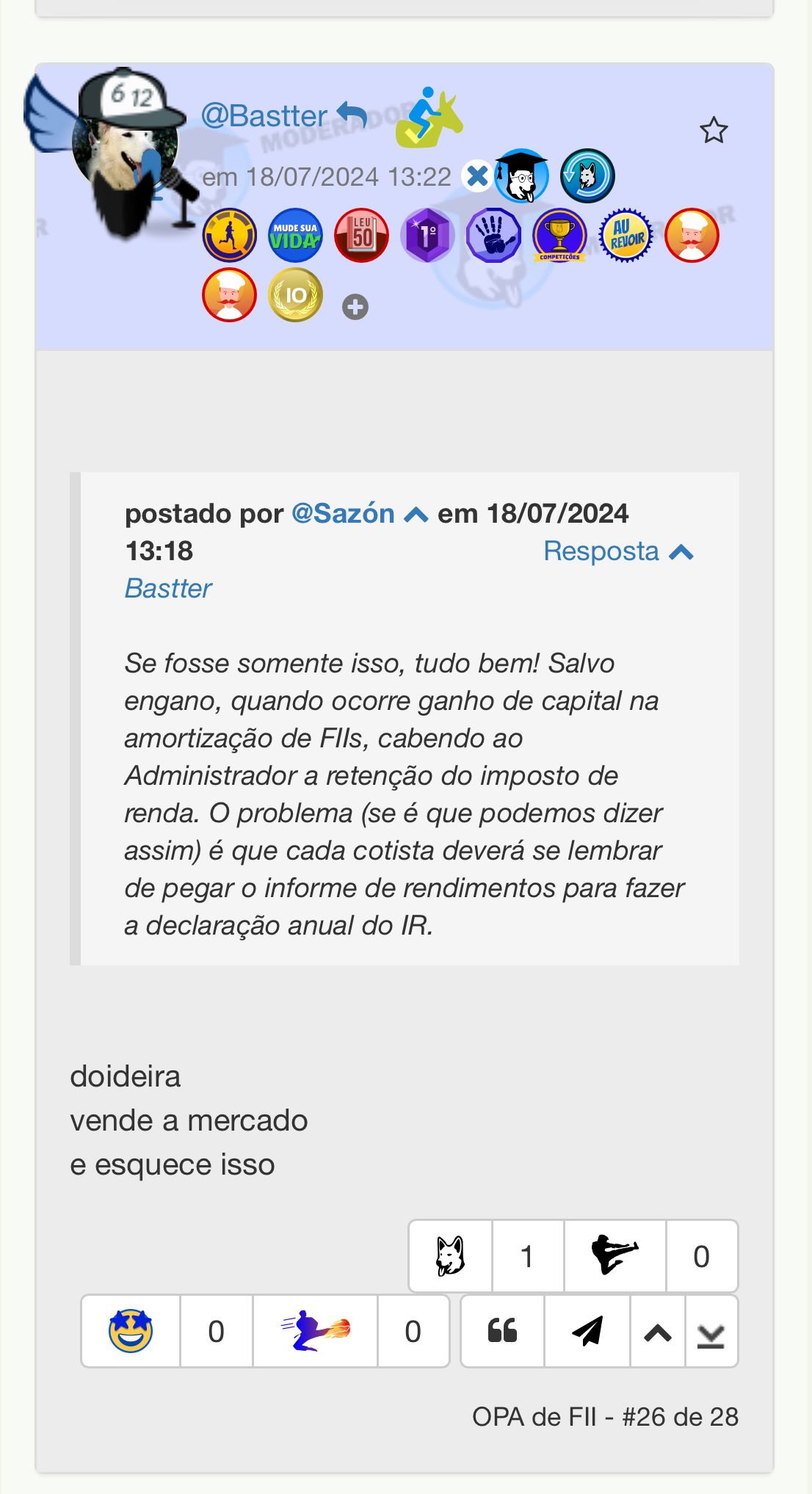
Task: Go up with the chevron arrow
Action: pos(657,1331)
